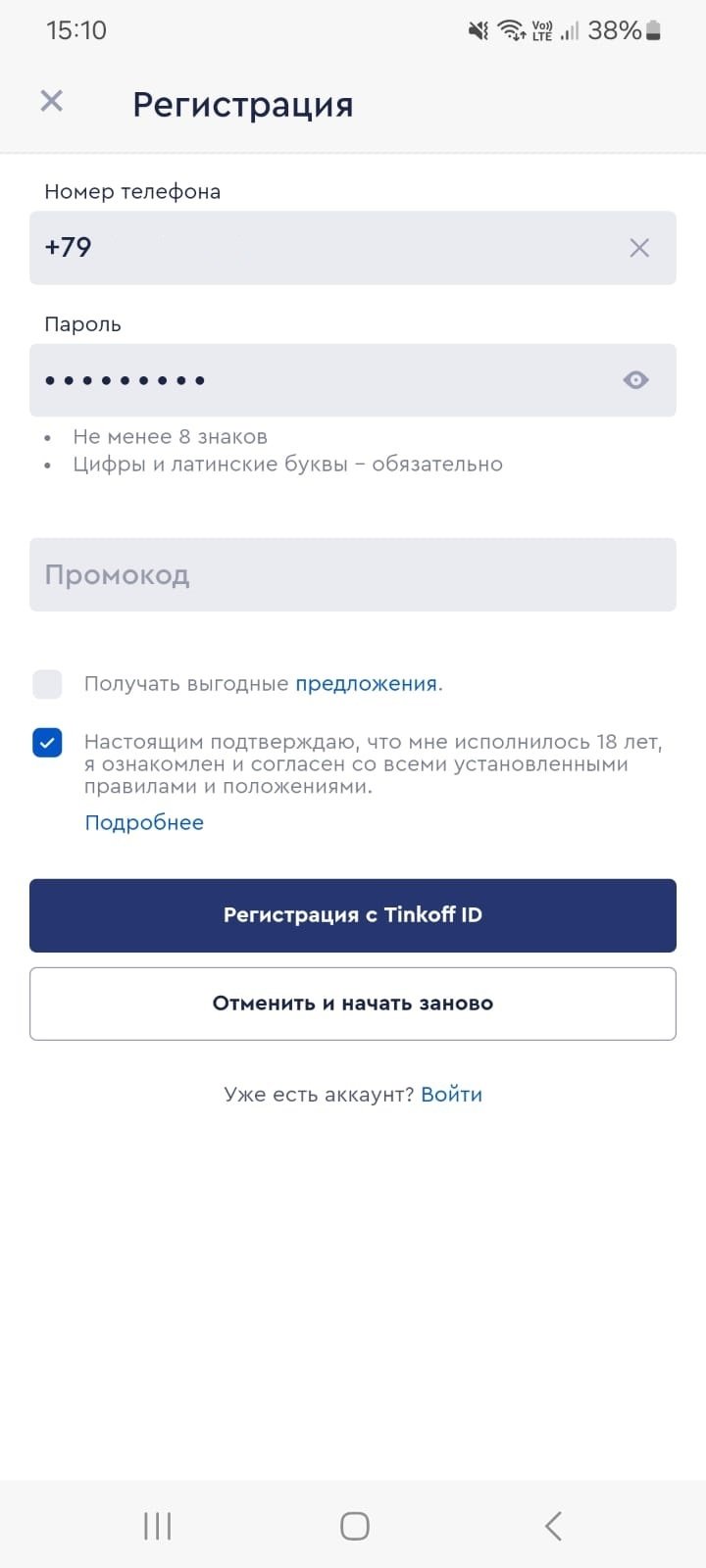This screenshot has height=1568, width=706.
Task: Tap the Промокод field
Action: 353,574
